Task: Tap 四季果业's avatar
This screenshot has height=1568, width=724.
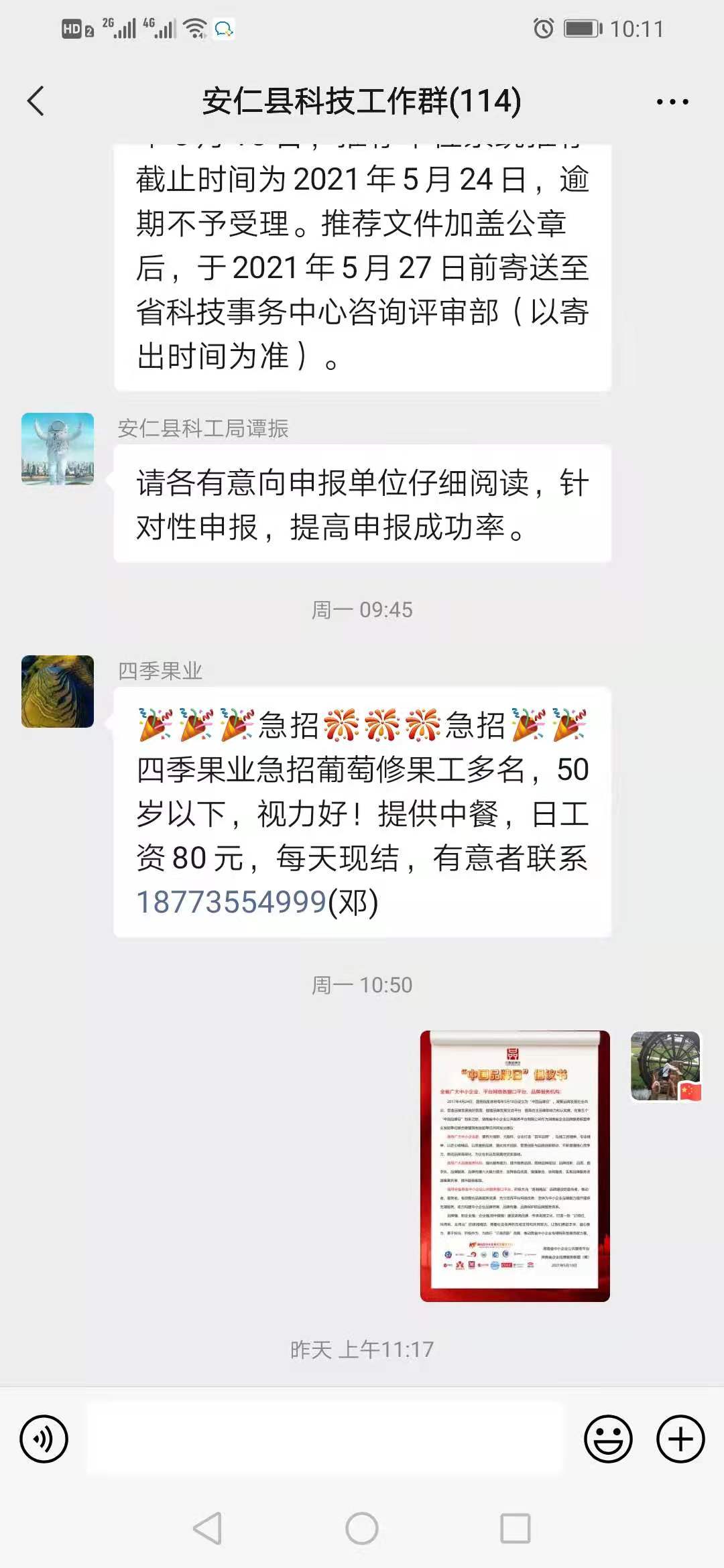Action: (58, 692)
